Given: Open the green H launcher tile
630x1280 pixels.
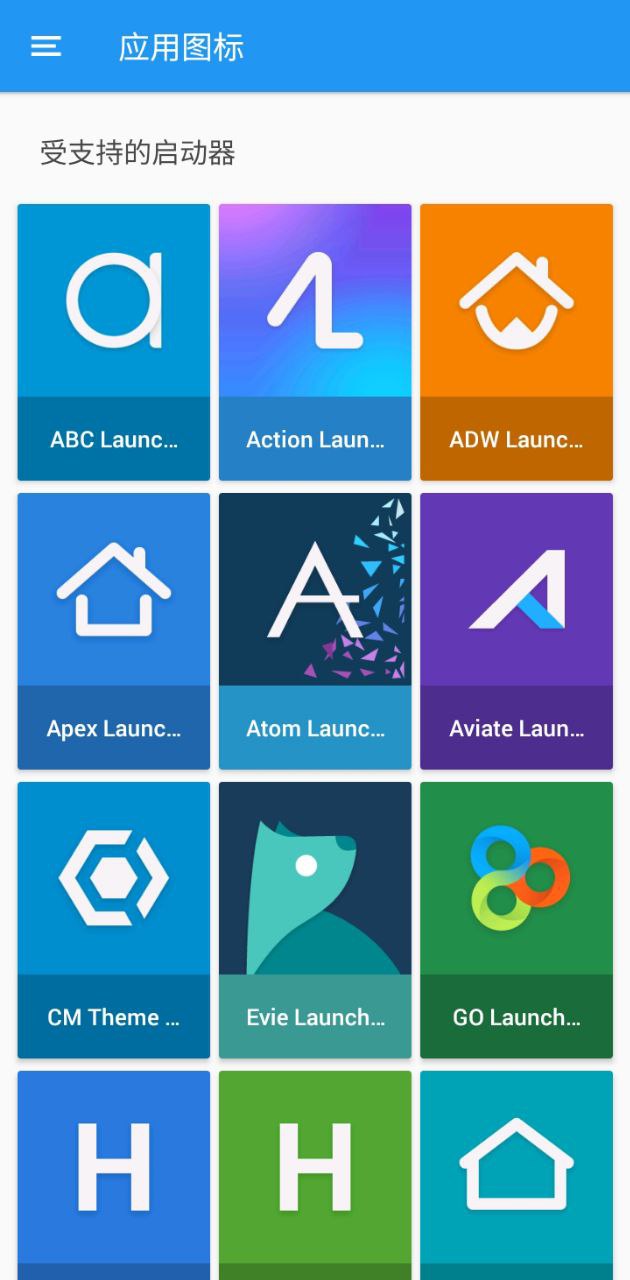Looking at the screenshot, I should click(315, 1170).
